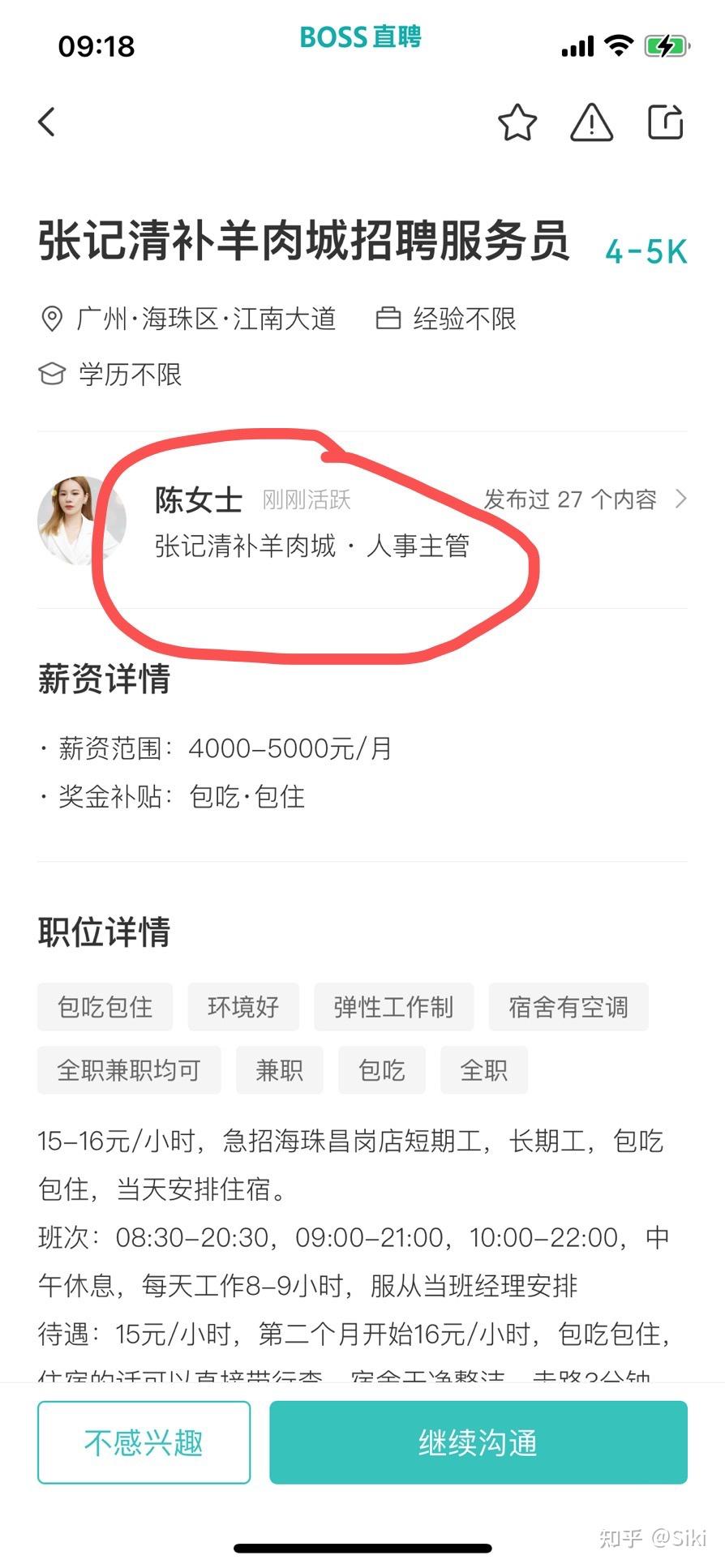Go back with the top-left arrow
Viewport: 725px width, 1568px height.
47,122
